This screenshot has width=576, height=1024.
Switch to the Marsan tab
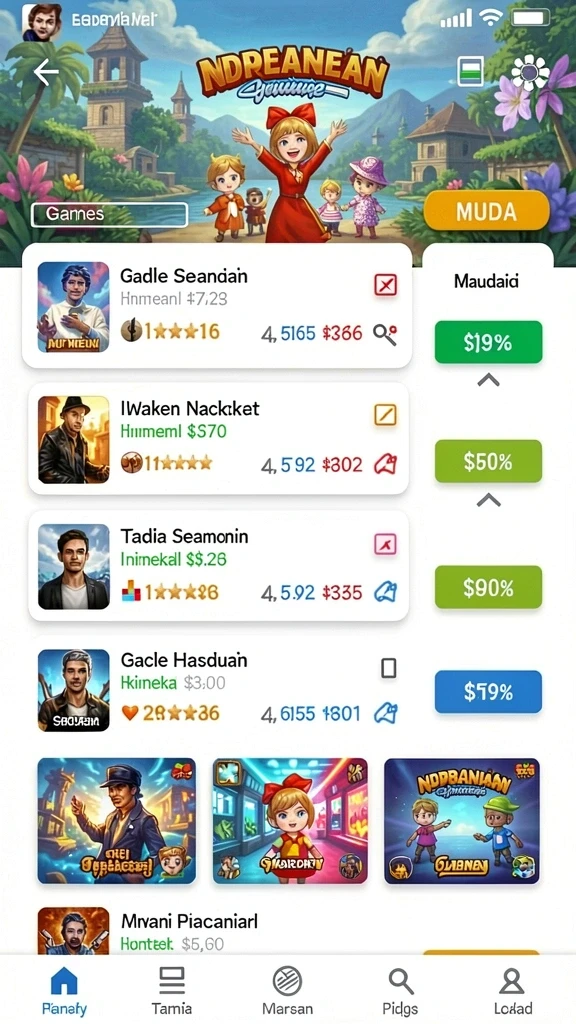[287, 989]
